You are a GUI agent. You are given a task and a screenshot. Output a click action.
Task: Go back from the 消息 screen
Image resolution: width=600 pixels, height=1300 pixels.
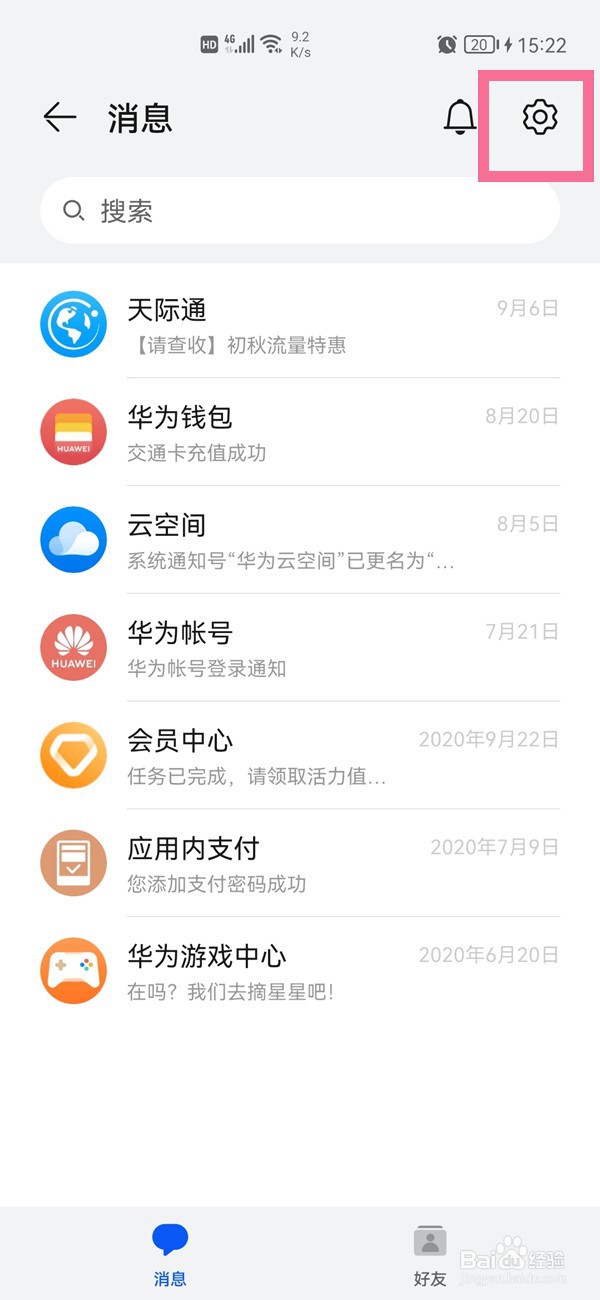pos(60,118)
